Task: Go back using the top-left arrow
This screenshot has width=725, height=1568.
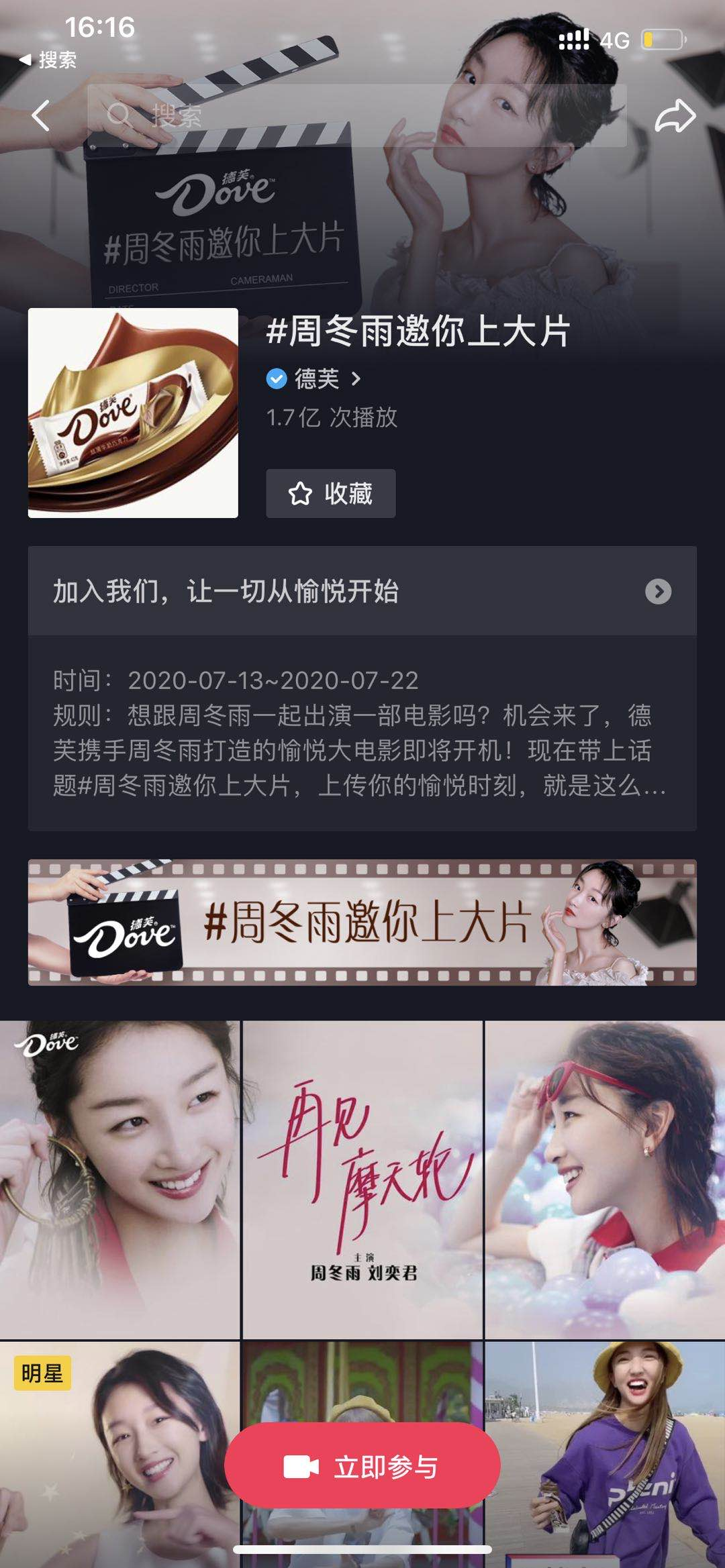Action: (x=41, y=116)
